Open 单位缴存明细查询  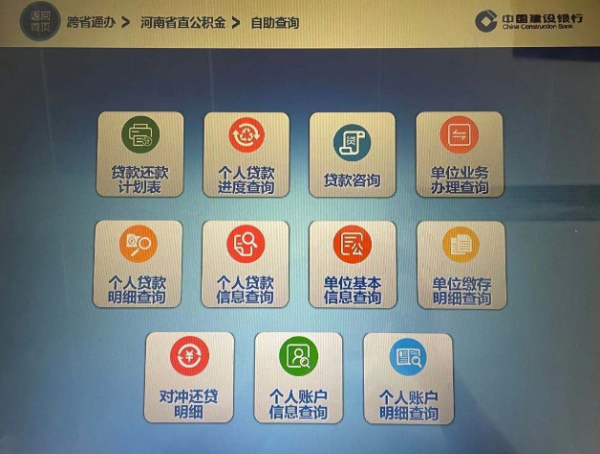(461, 264)
